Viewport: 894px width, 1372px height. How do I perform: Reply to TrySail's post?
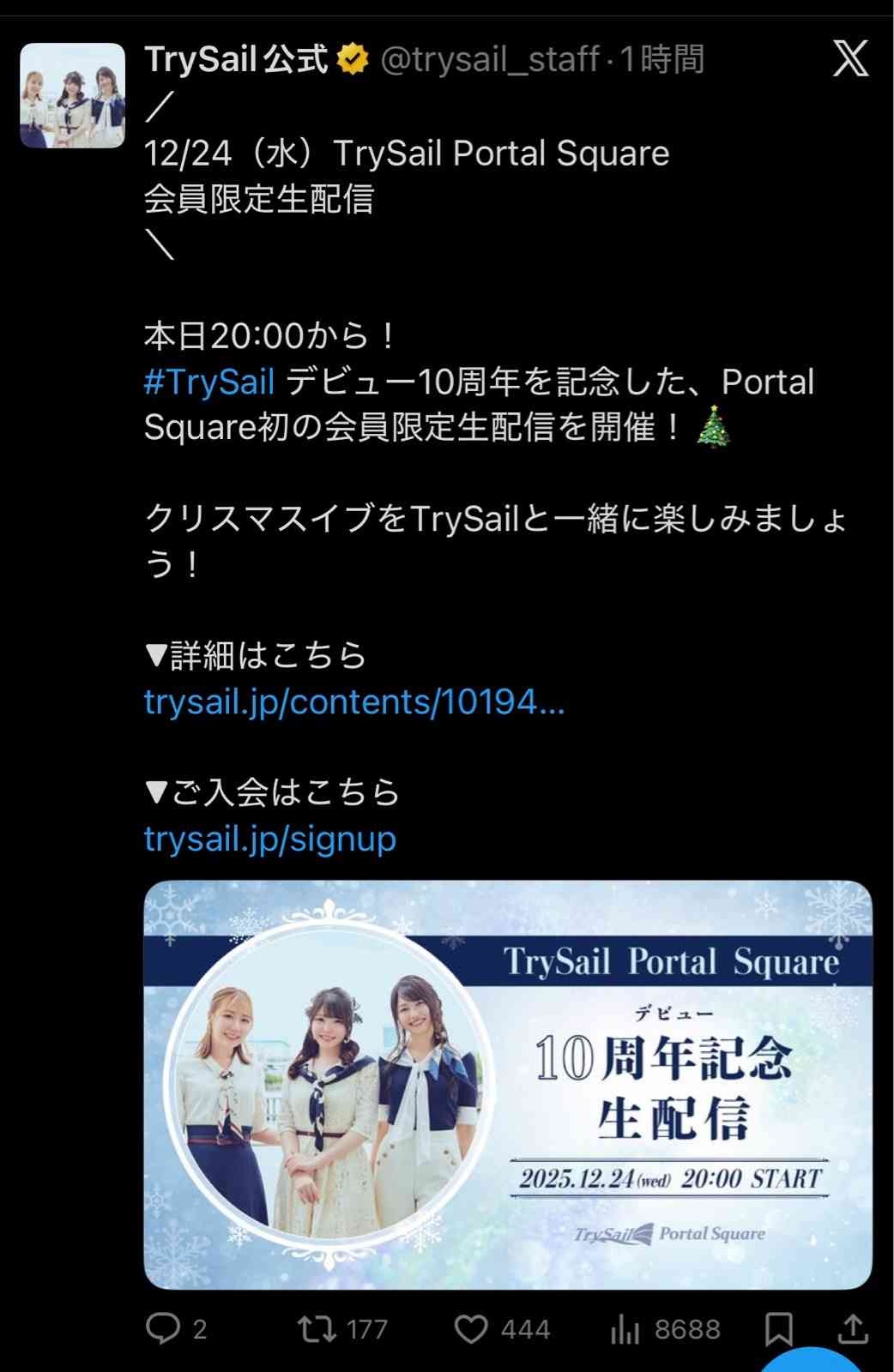pyautogui.click(x=163, y=1328)
